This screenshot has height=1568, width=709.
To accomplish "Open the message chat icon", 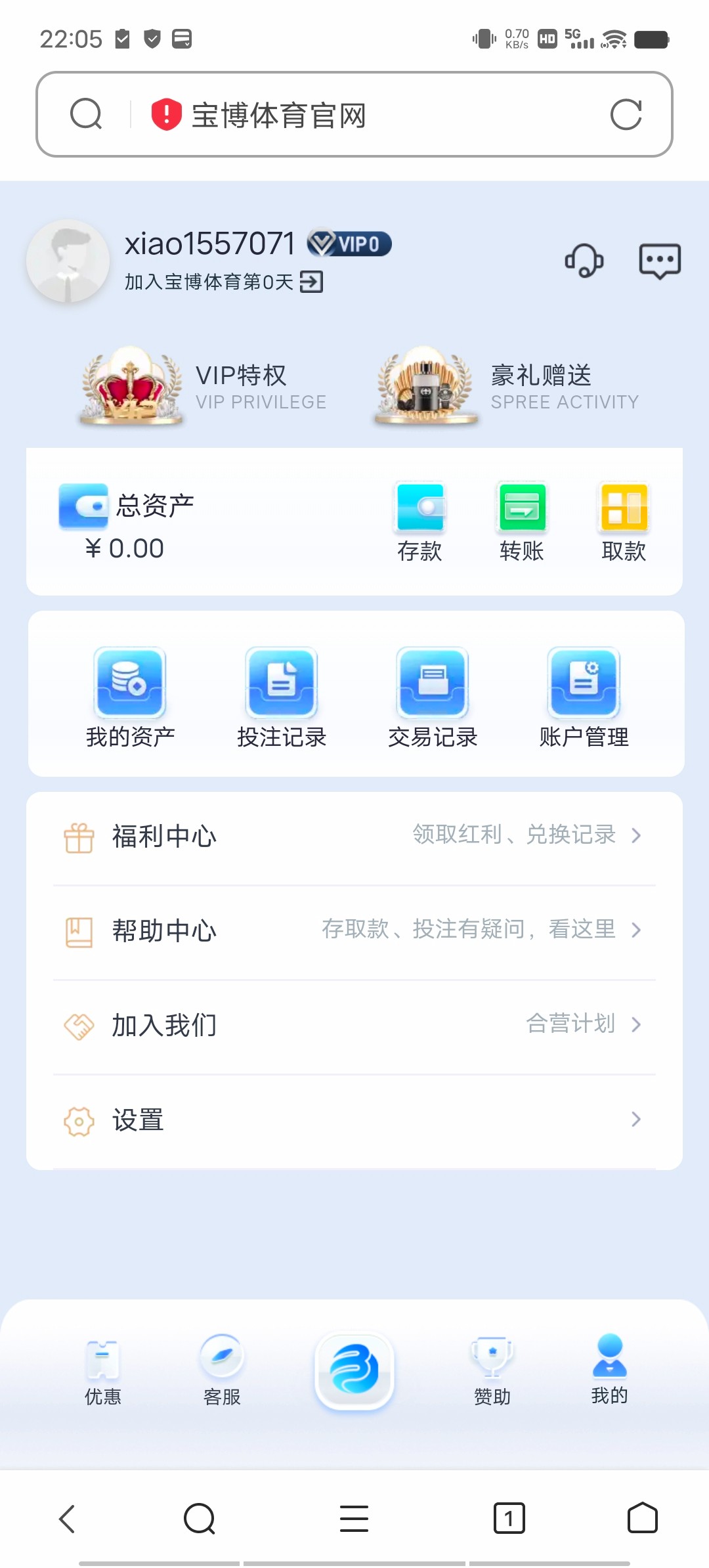I will pos(660,260).
